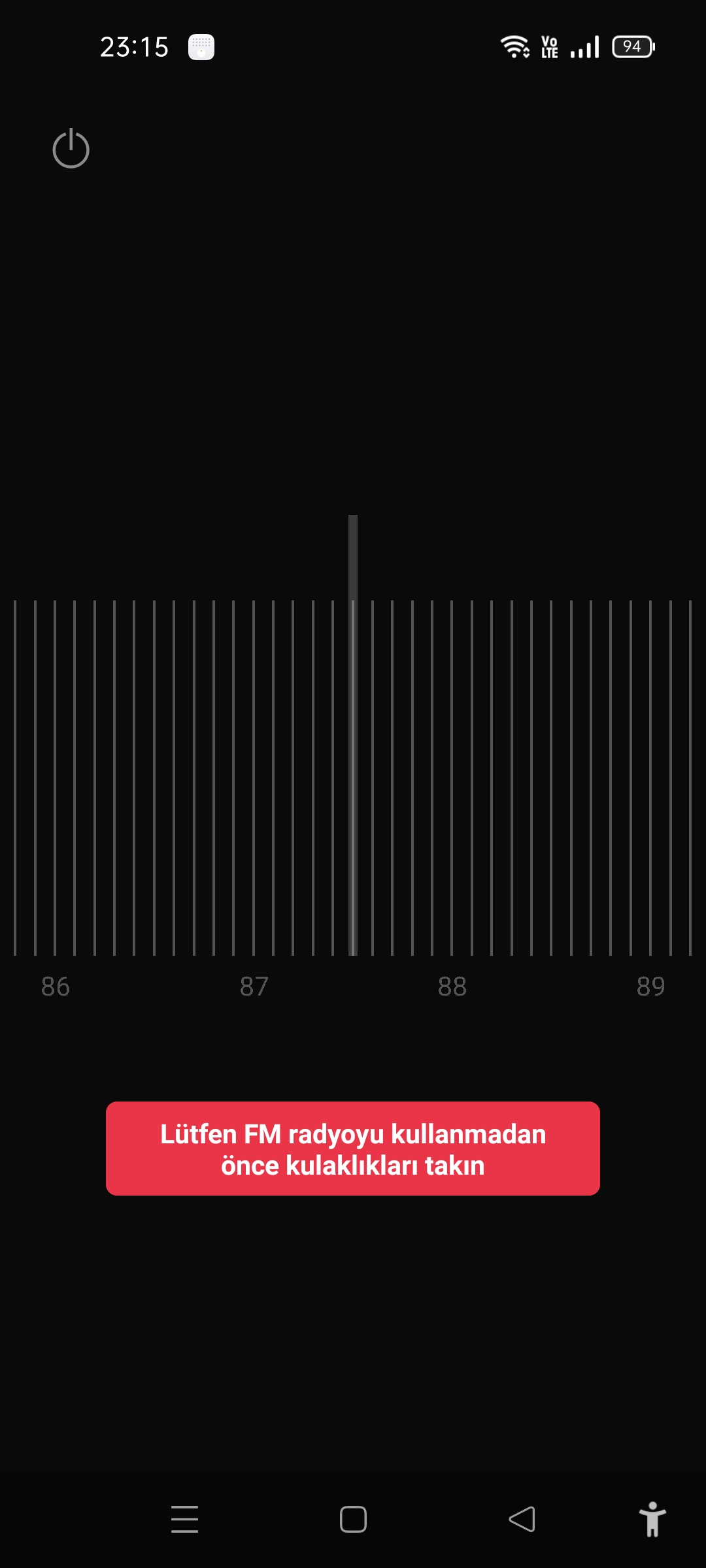Go back using the navigation arrow
The height and width of the screenshot is (1568, 706).
(x=522, y=1519)
